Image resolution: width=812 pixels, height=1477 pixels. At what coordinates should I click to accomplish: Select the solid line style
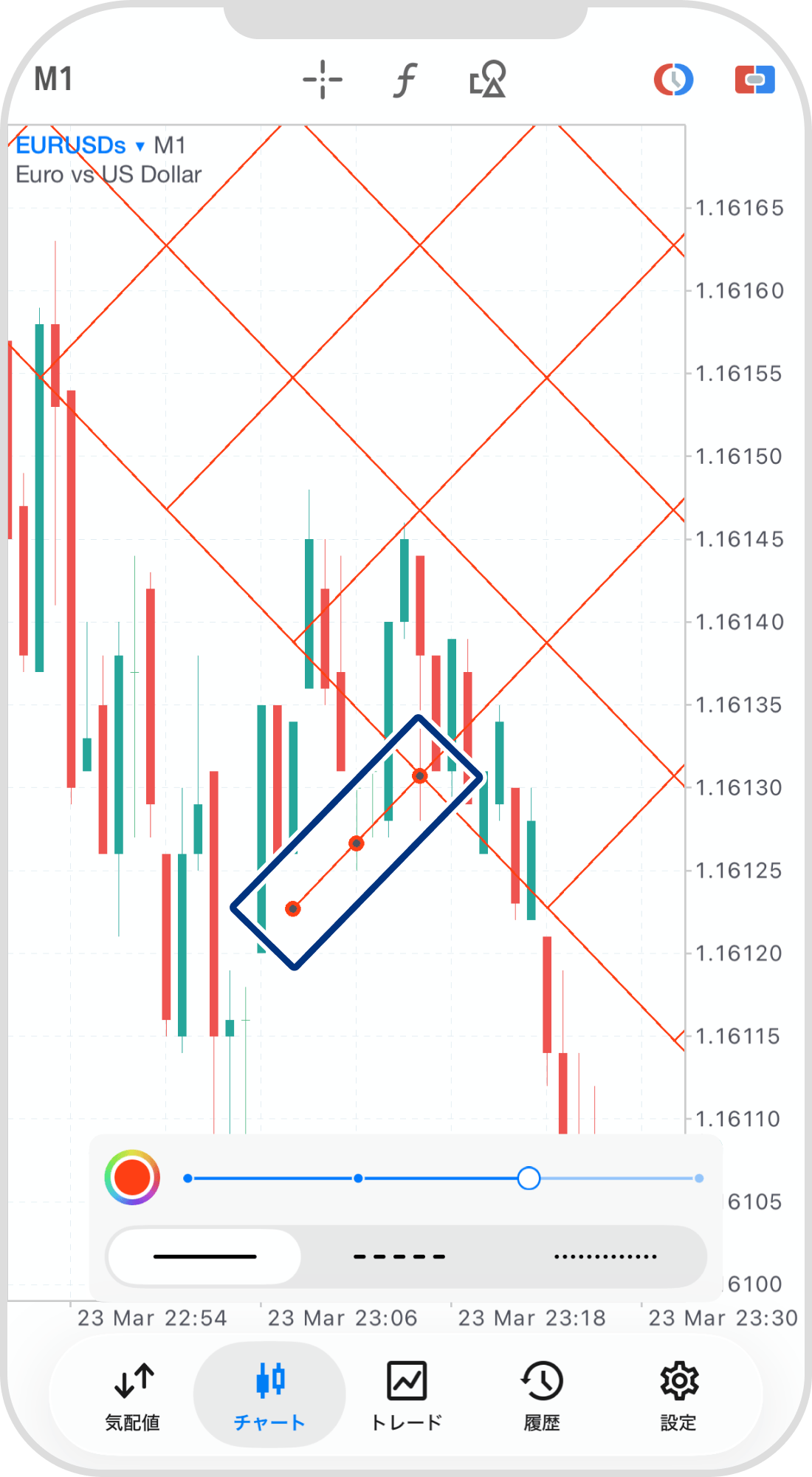pyautogui.click(x=205, y=1256)
